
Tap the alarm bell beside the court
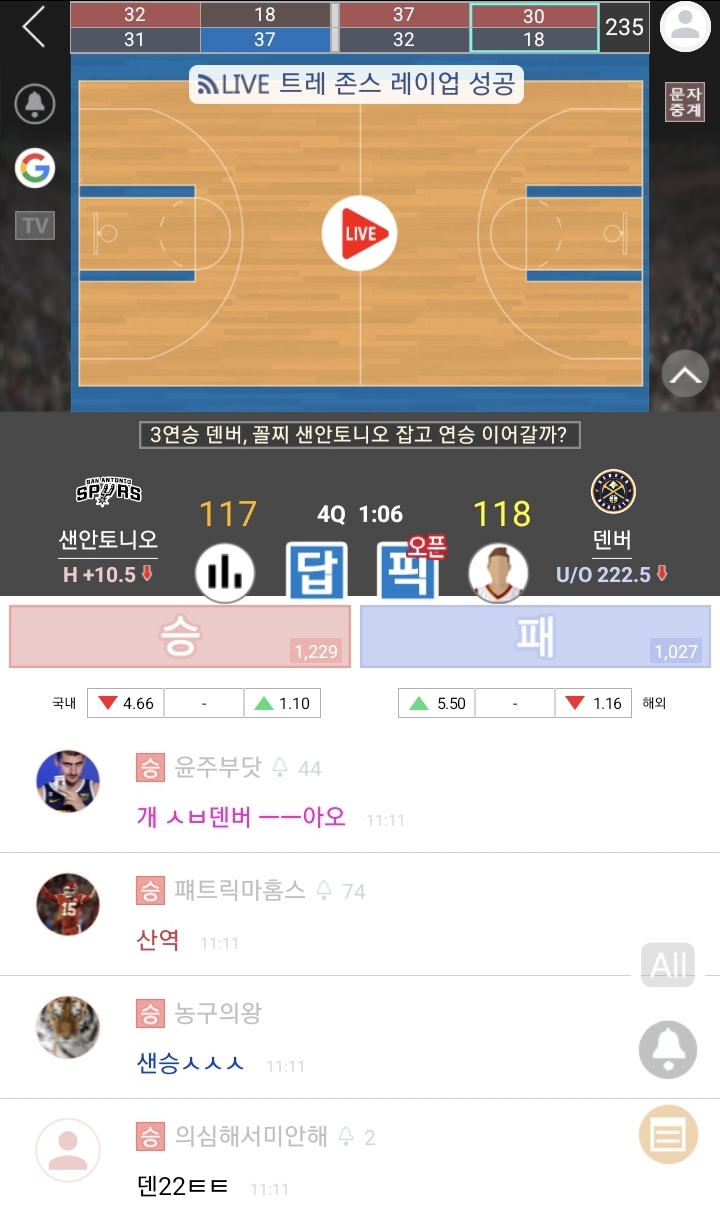click(x=35, y=104)
